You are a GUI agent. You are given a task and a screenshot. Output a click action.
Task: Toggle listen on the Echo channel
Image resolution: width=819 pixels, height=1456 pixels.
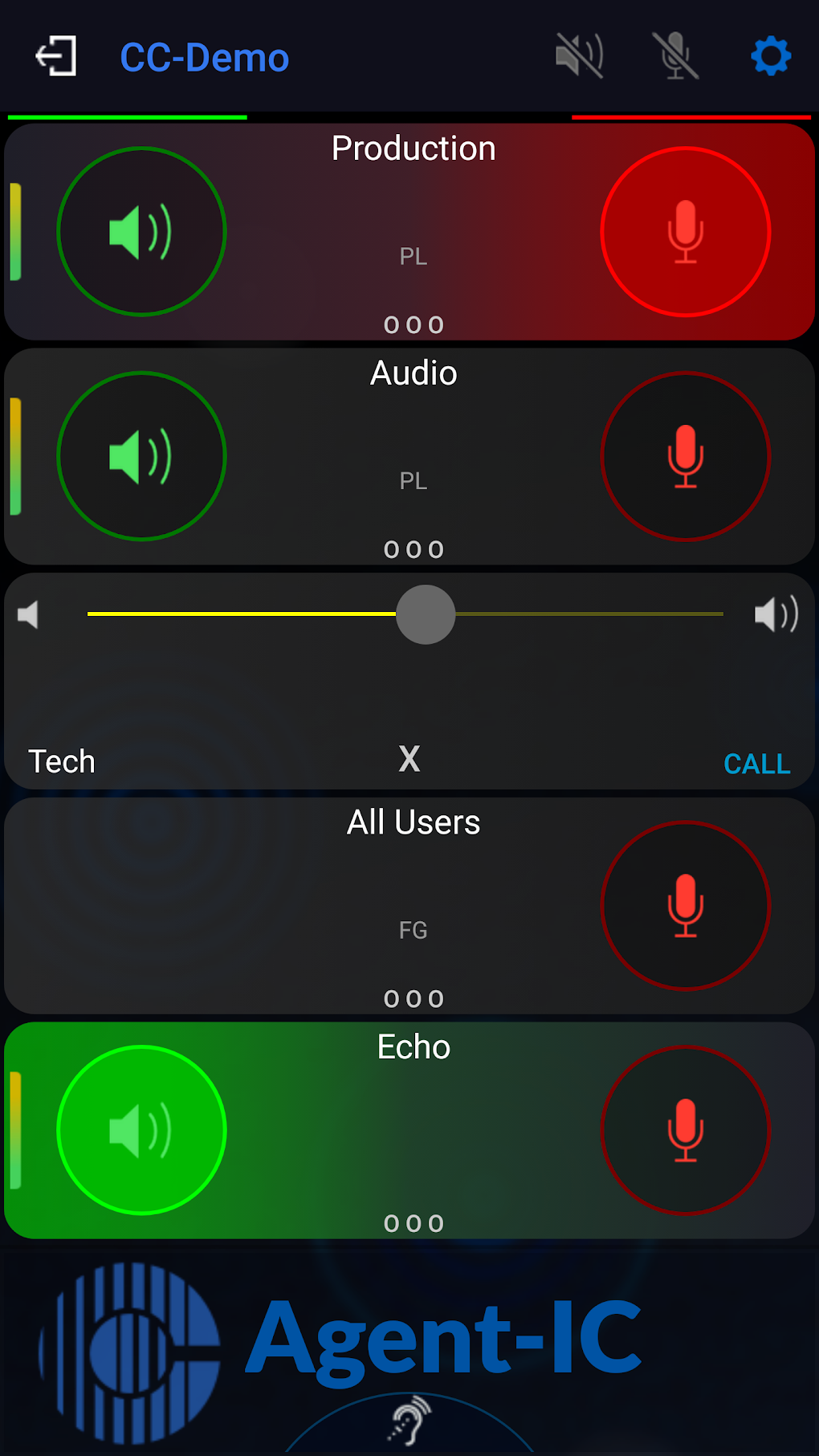(141, 1130)
